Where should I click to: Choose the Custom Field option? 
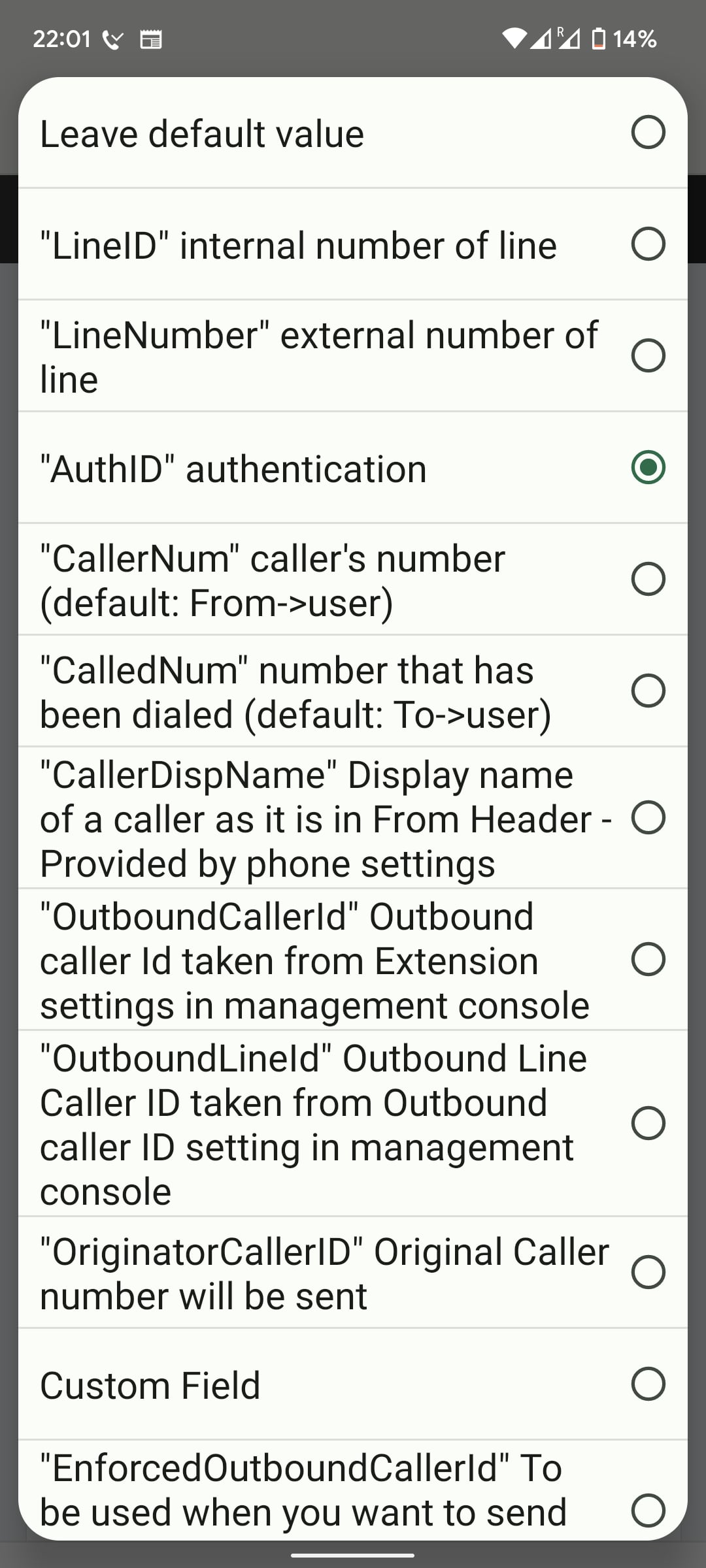pyautogui.click(x=353, y=1384)
